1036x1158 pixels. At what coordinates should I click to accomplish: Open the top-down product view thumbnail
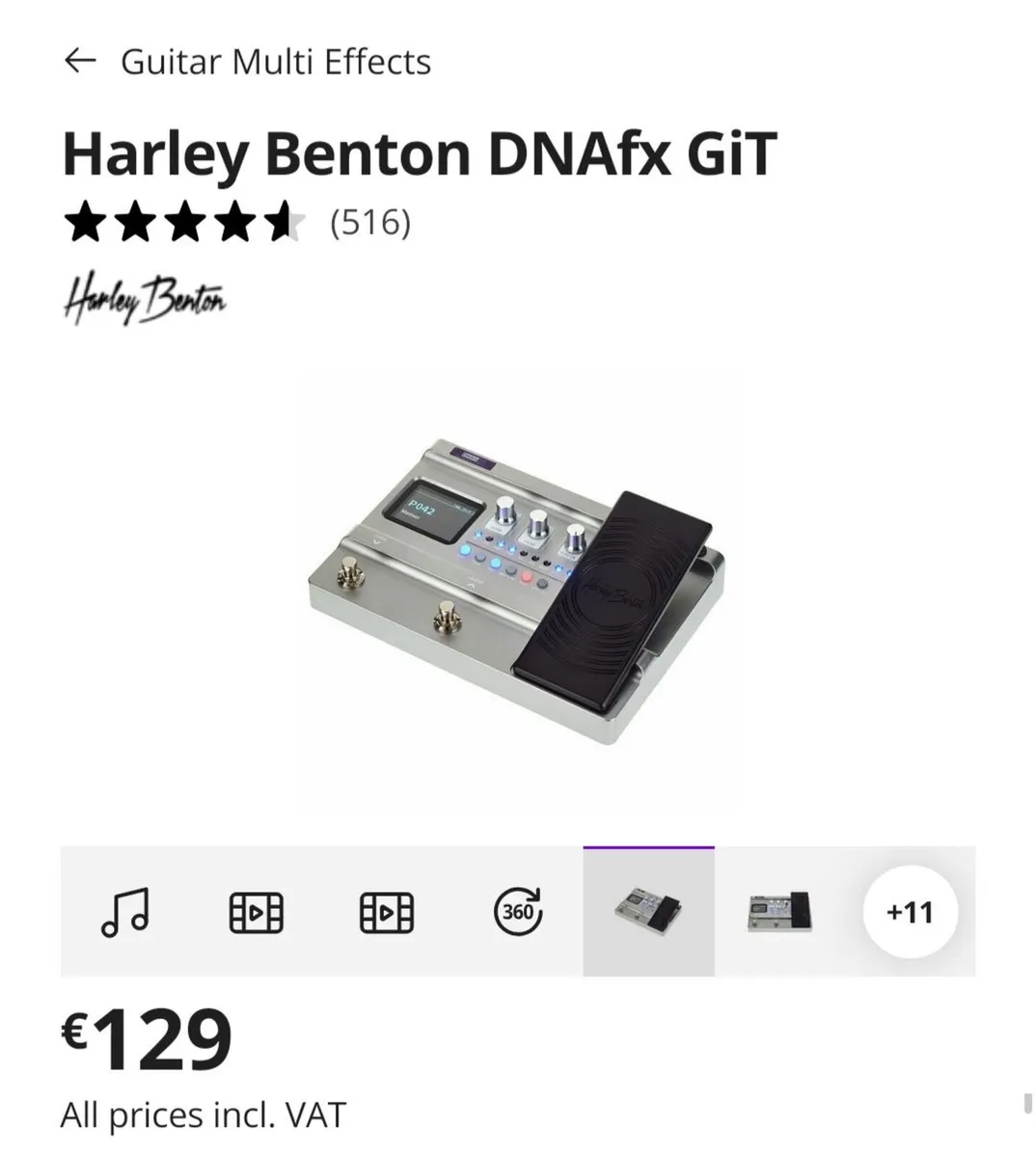pos(779,911)
